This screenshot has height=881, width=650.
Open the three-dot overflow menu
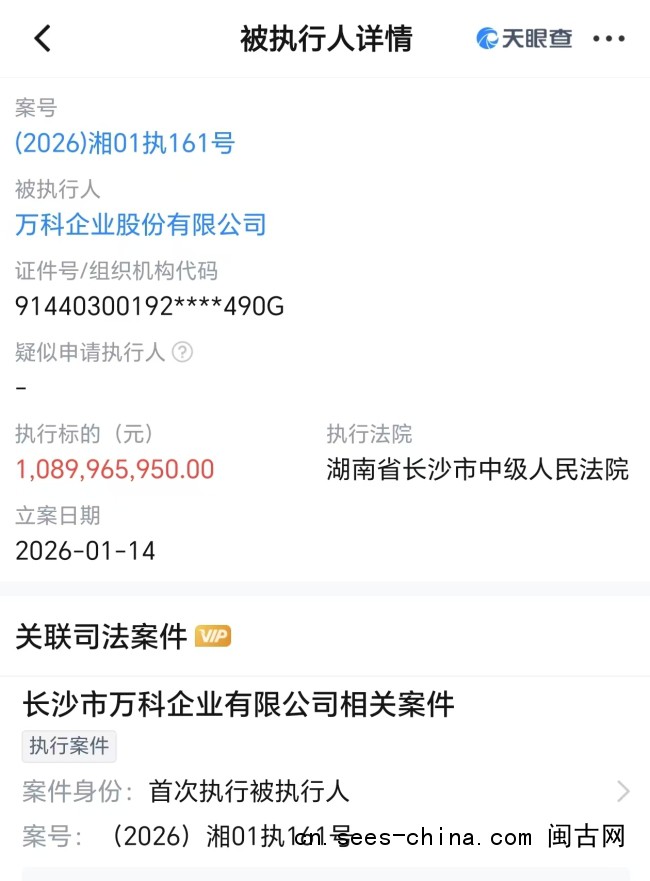coord(608,39)
